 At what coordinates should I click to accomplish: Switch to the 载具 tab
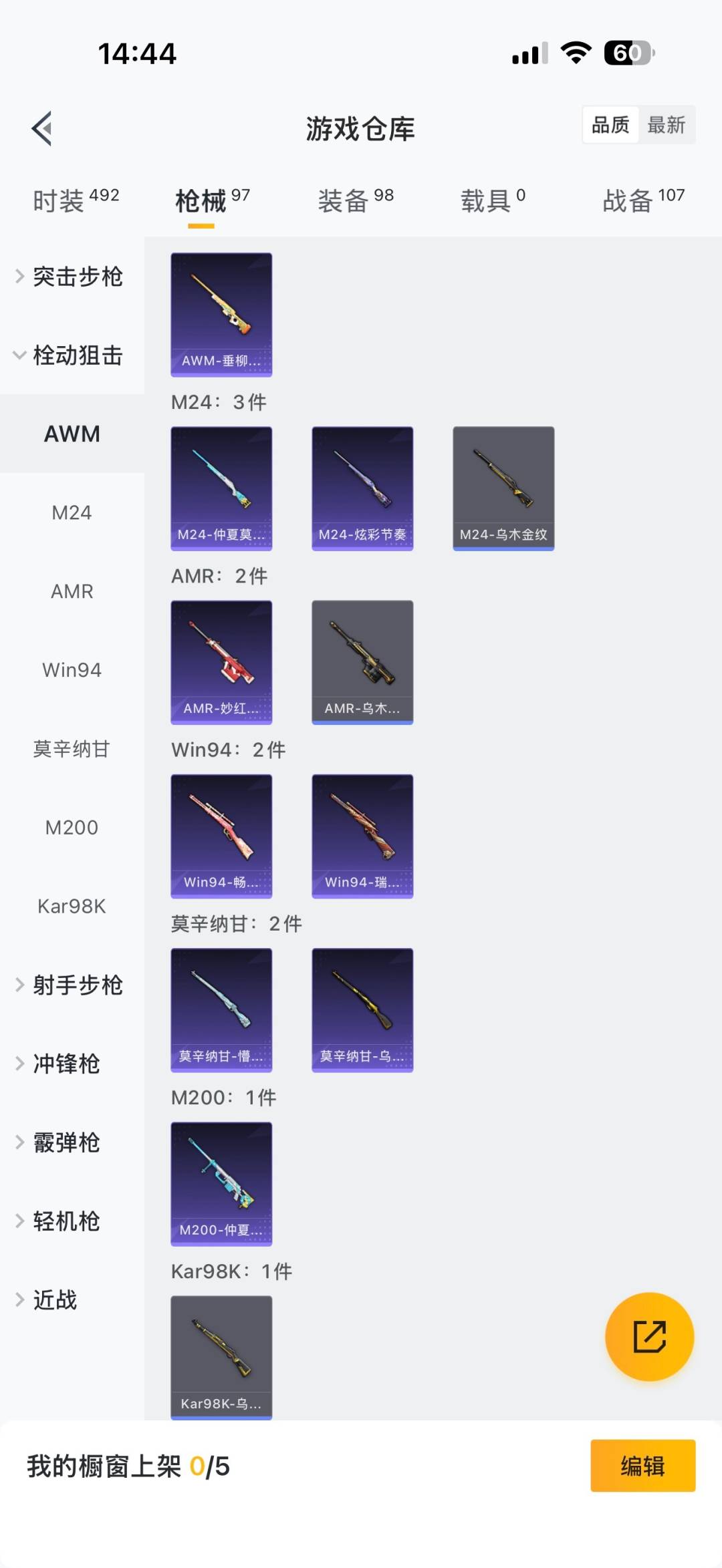tap(493, 200)
